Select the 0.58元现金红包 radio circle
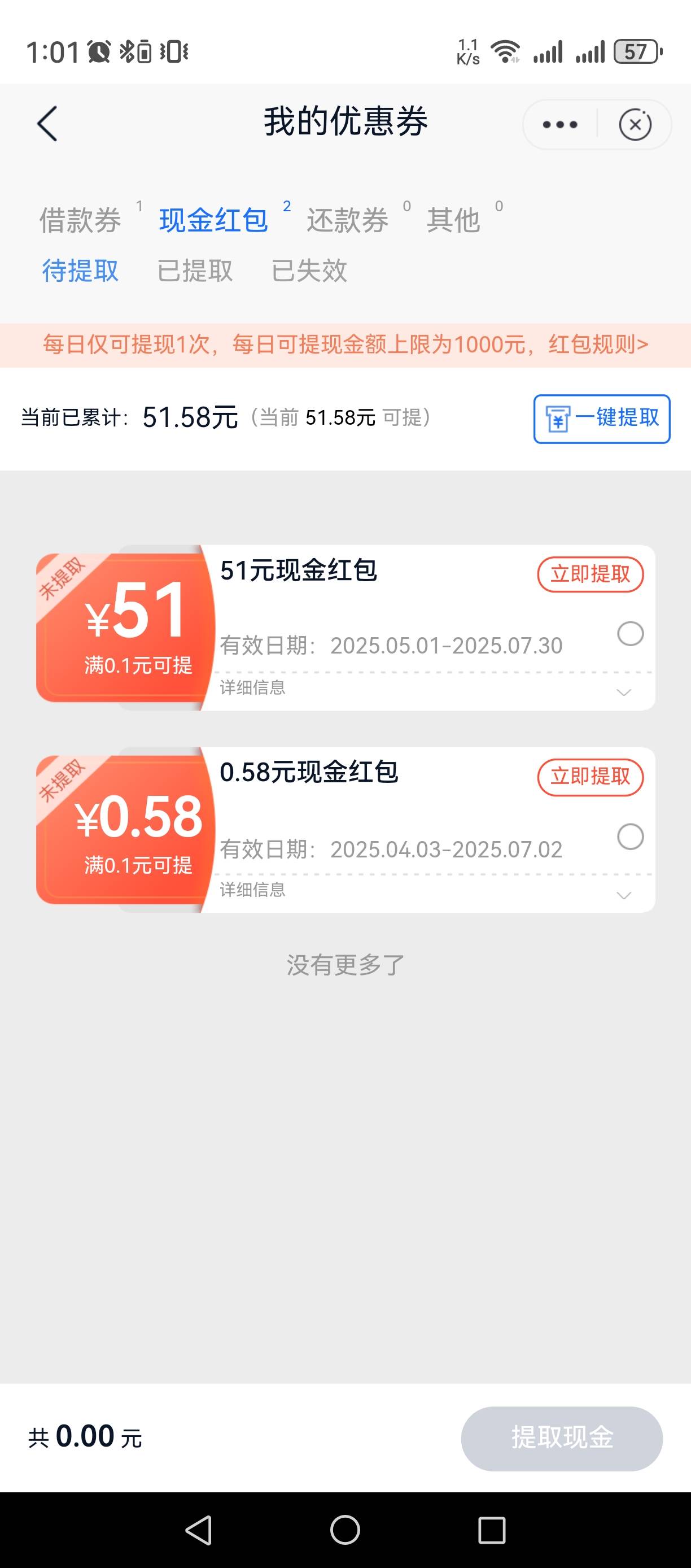The image size is (691, 1568). click(630, 837)
